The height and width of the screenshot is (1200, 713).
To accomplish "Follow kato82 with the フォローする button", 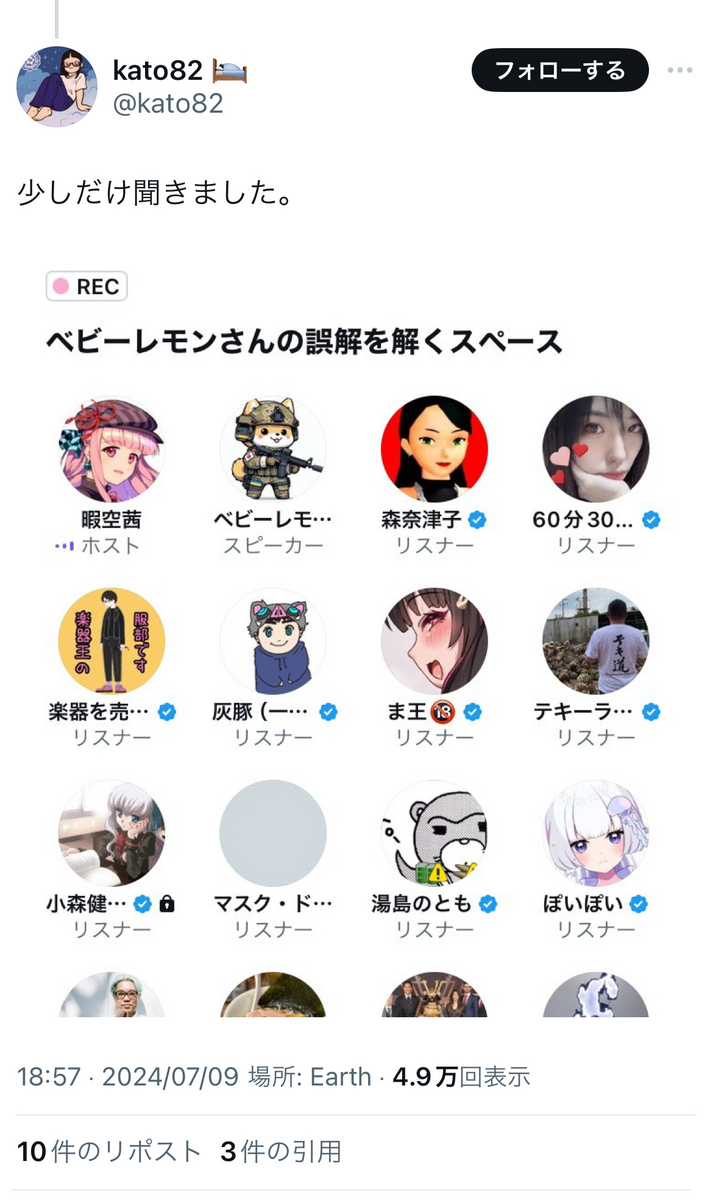I will (560, 71).
